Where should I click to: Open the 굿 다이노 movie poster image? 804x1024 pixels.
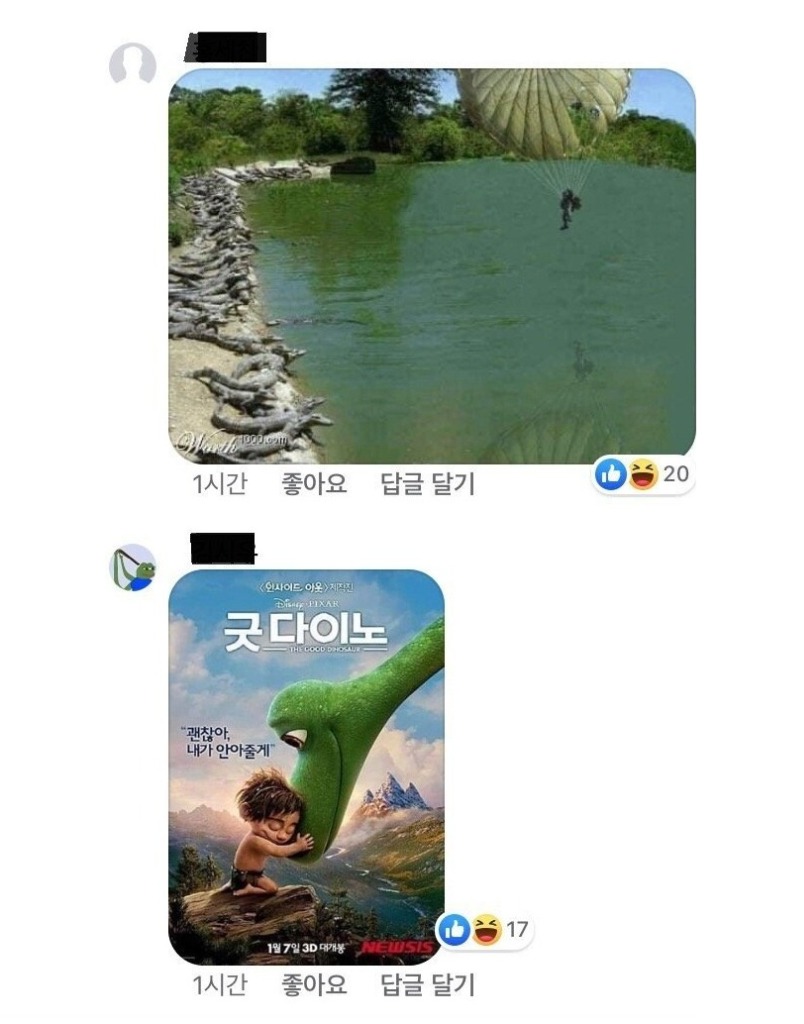point(306,765)
